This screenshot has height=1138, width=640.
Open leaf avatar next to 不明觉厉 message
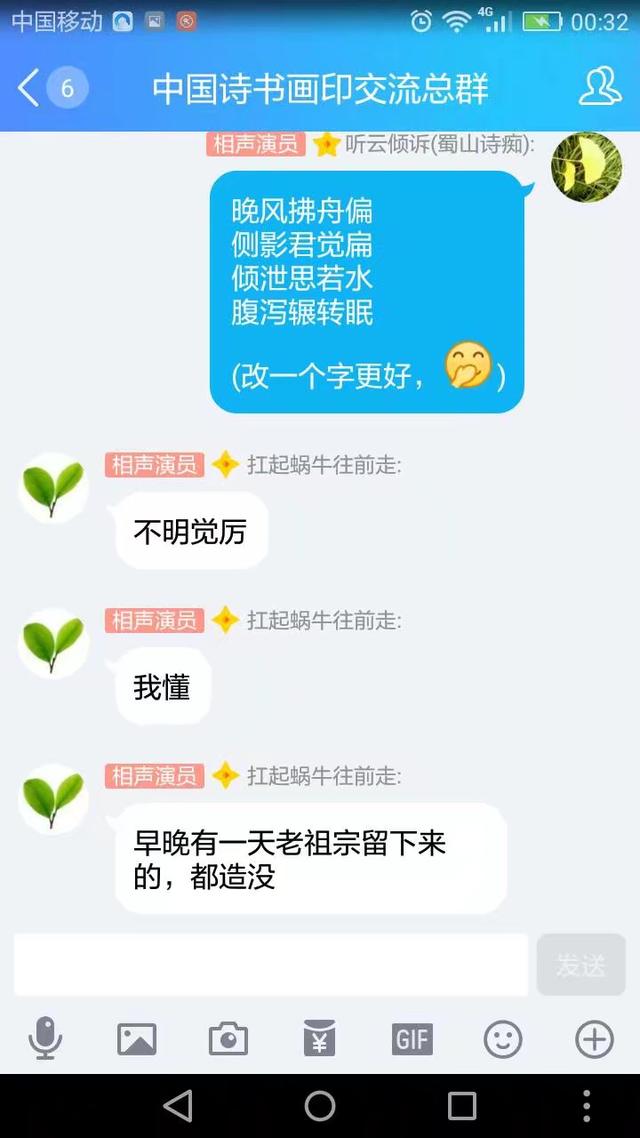click(x=53, y=488)
